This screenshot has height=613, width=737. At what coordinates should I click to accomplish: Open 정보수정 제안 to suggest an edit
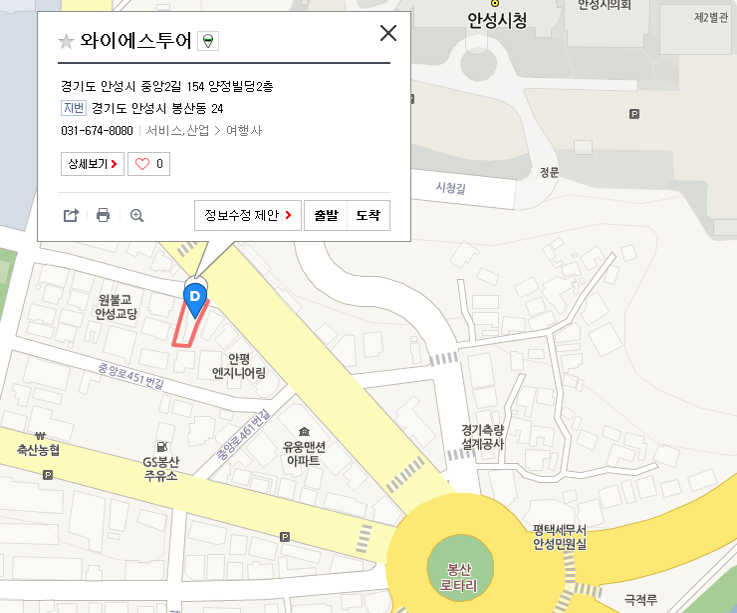click(247, 215)
